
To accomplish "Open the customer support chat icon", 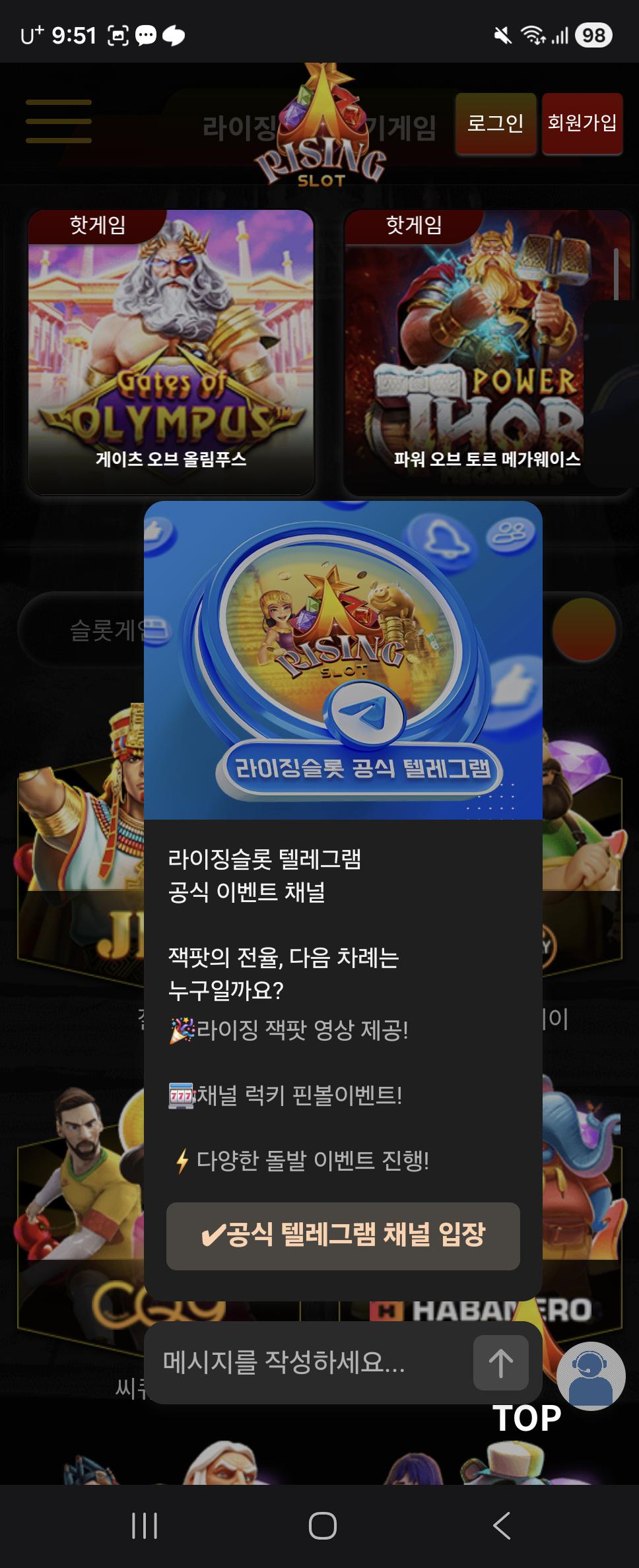I will tap(591, 1375).
